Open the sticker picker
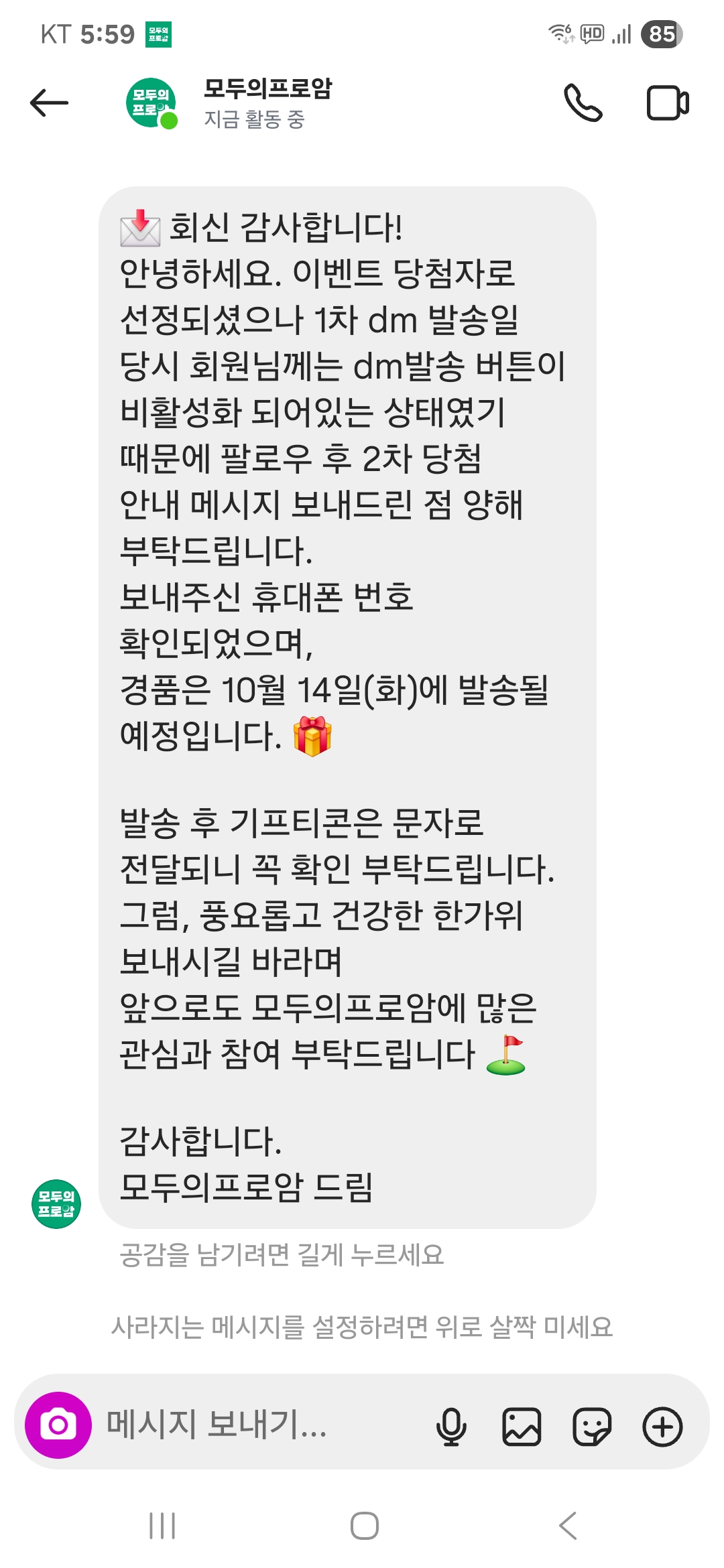724x1568 pixels. tap(592, 1426)
